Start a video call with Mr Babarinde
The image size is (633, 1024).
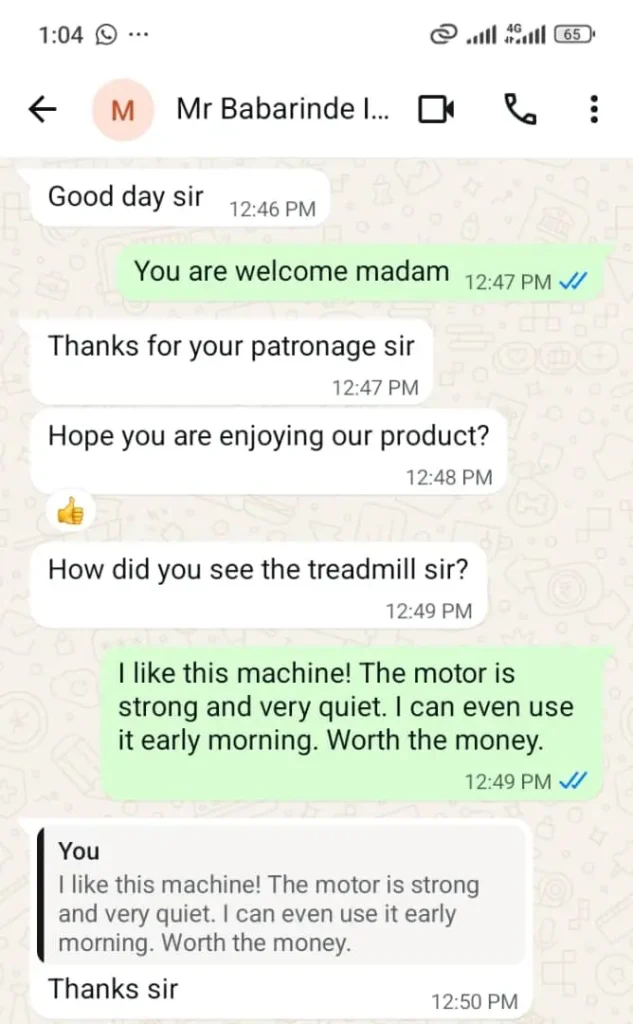click(x=436, y=110)
